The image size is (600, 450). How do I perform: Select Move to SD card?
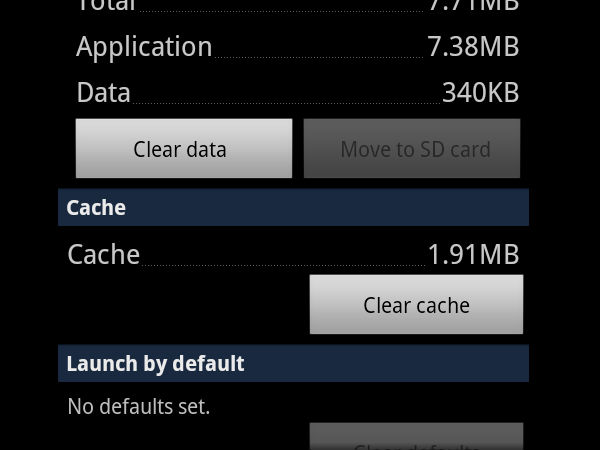click(413, 149)
